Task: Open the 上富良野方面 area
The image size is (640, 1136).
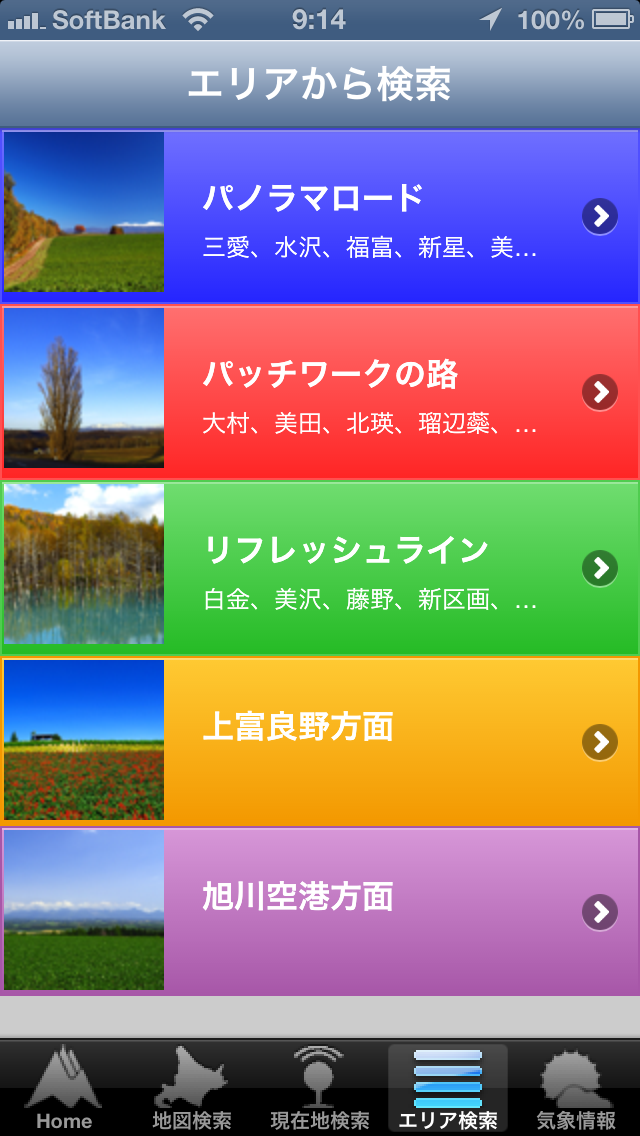Action: (320, 742)
